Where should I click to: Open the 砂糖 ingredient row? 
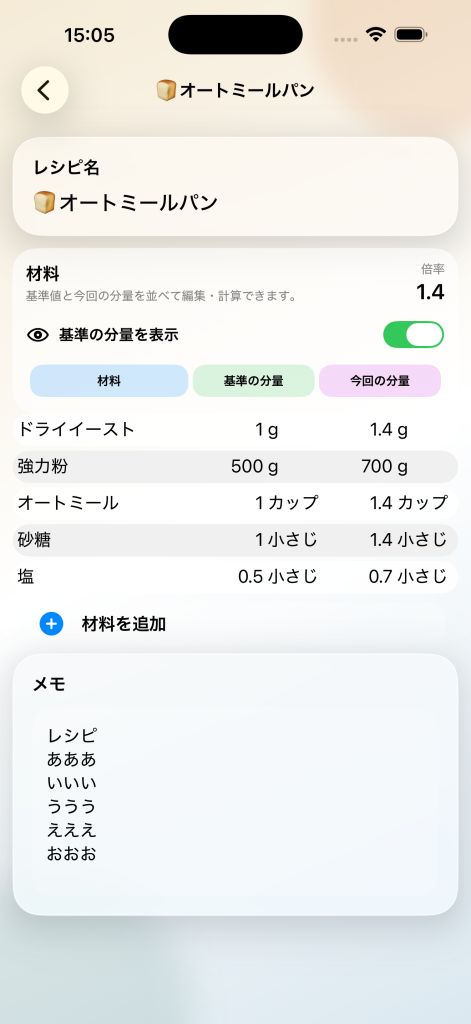[x=235, y=539]
